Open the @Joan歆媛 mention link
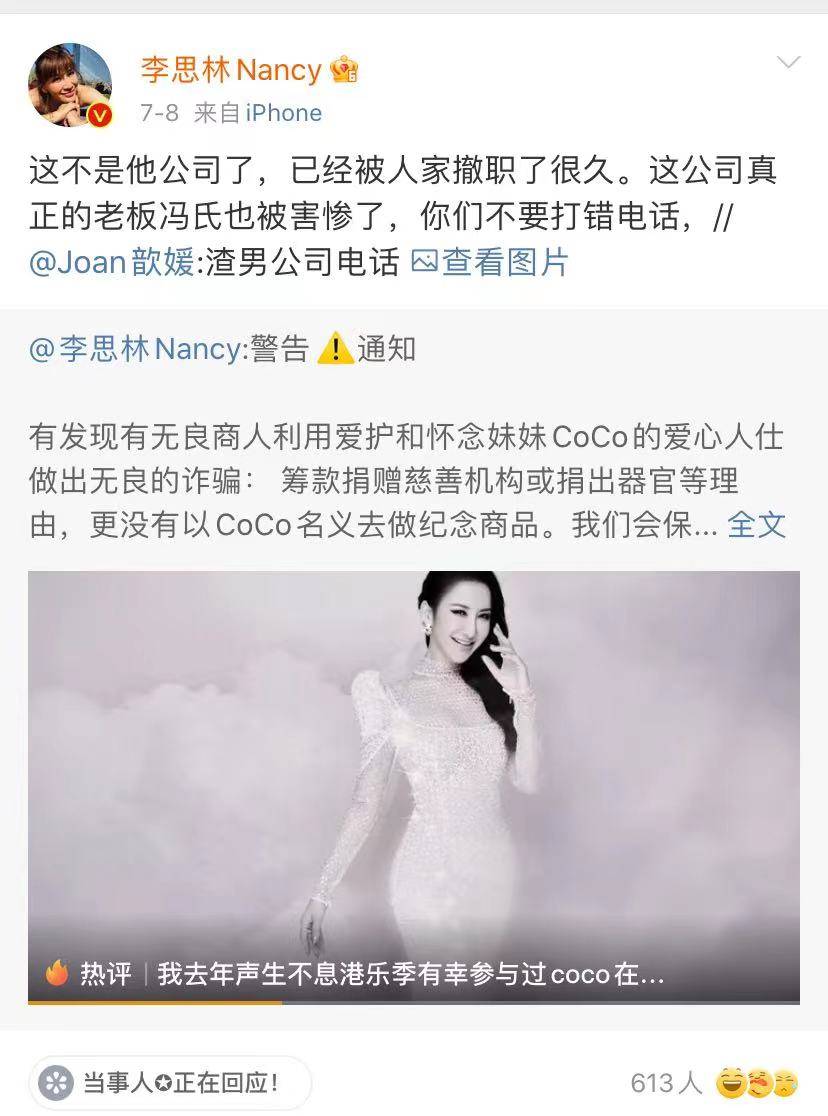This screenshot has width=828, height=1116. click(112, 262)
